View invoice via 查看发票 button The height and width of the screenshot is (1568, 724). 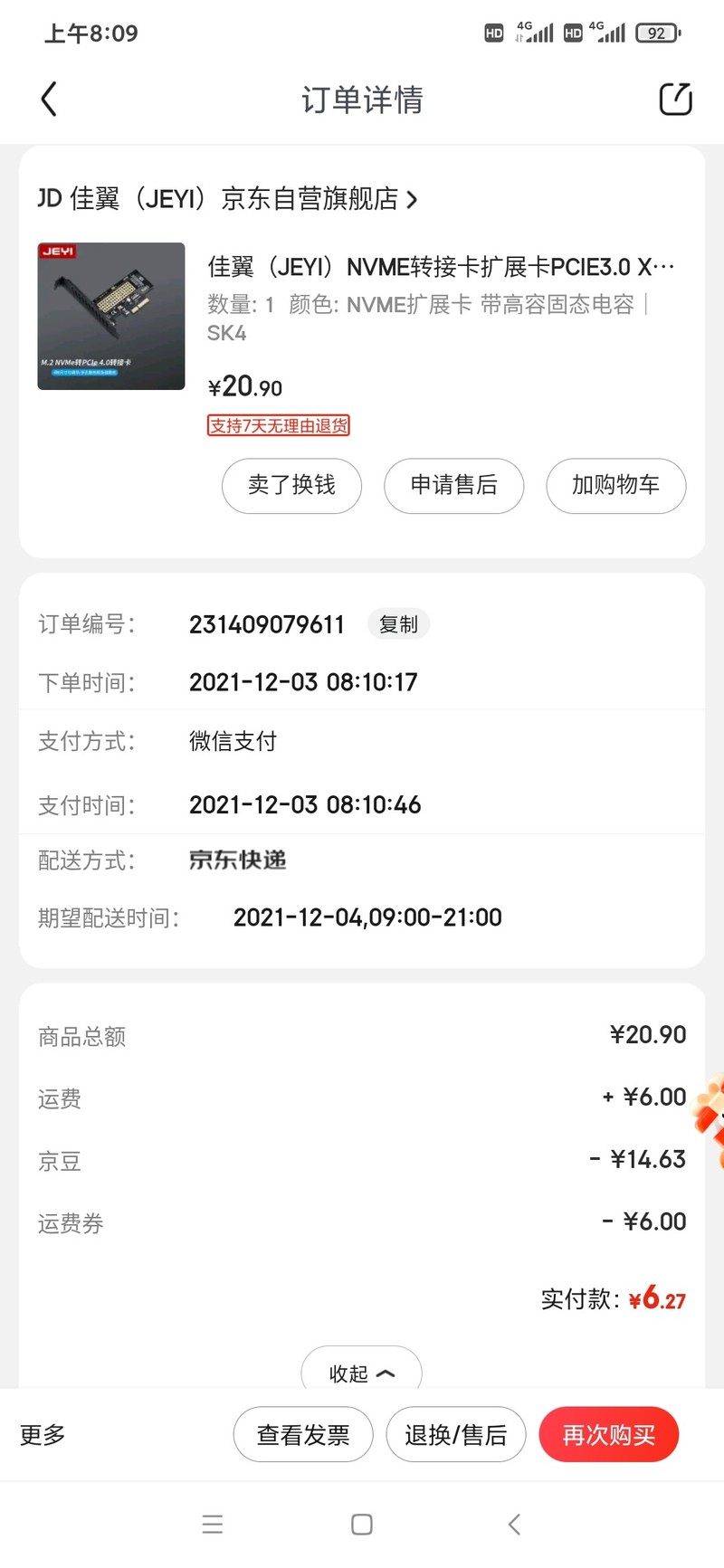pyautogui.click(x=303, y=1434)
